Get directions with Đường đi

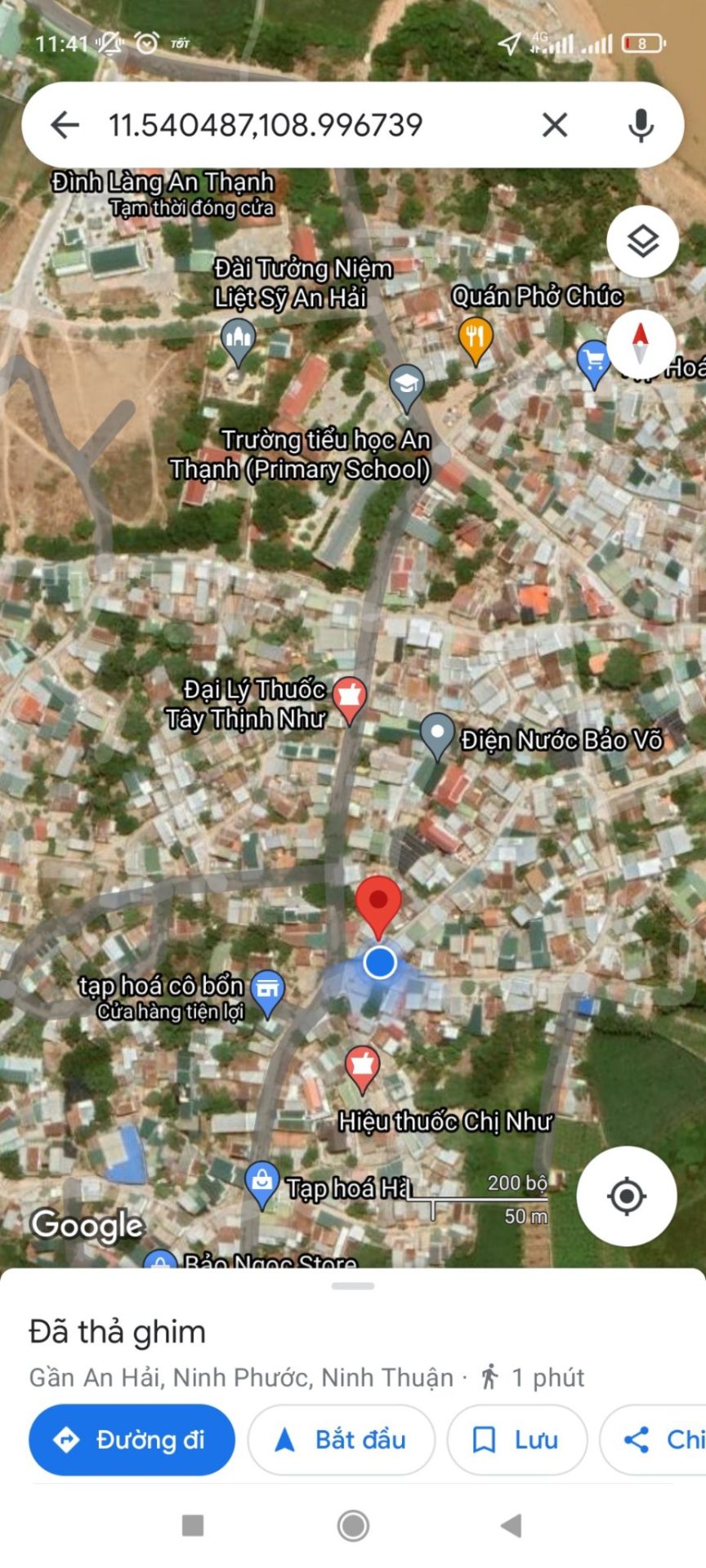[x=132, y=1439]
